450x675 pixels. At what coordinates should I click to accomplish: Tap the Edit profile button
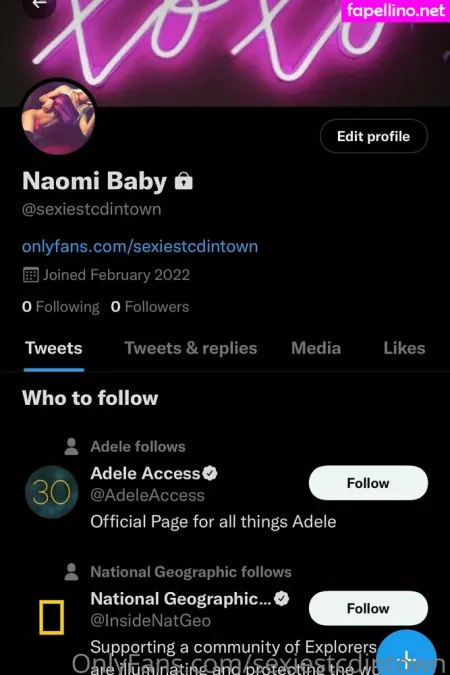(x=373, y=136)
